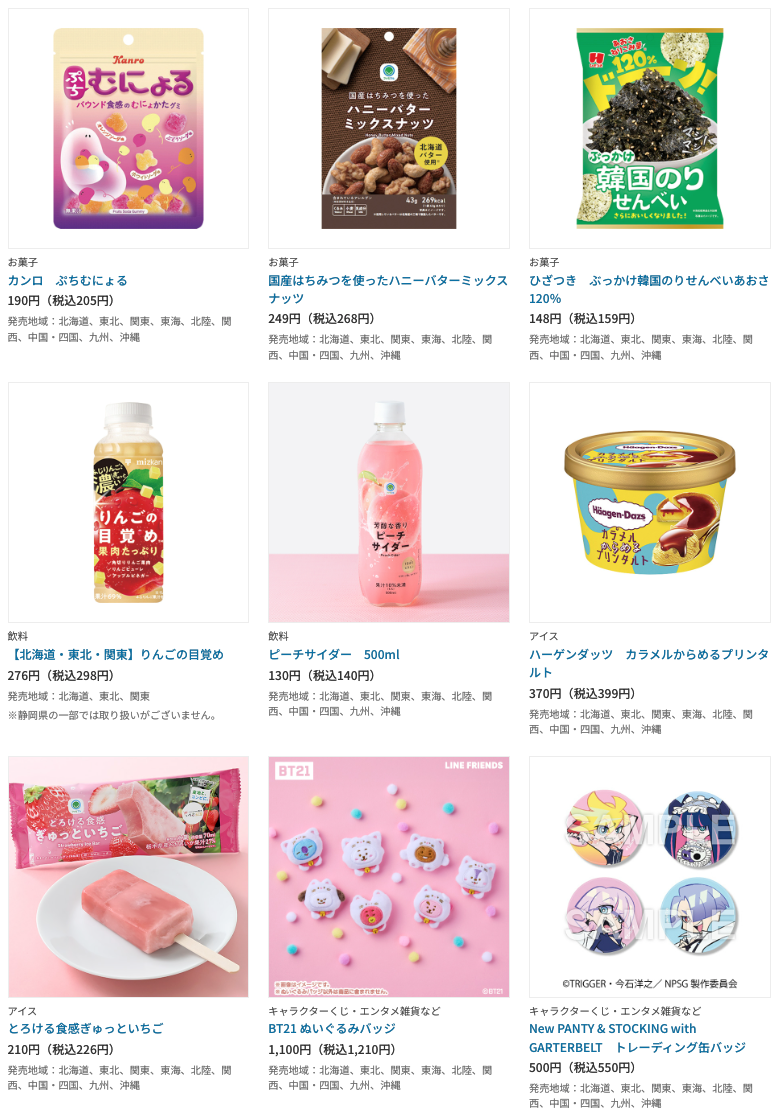Open the カンロ ぷちむにょる product link

coord(67,280)
